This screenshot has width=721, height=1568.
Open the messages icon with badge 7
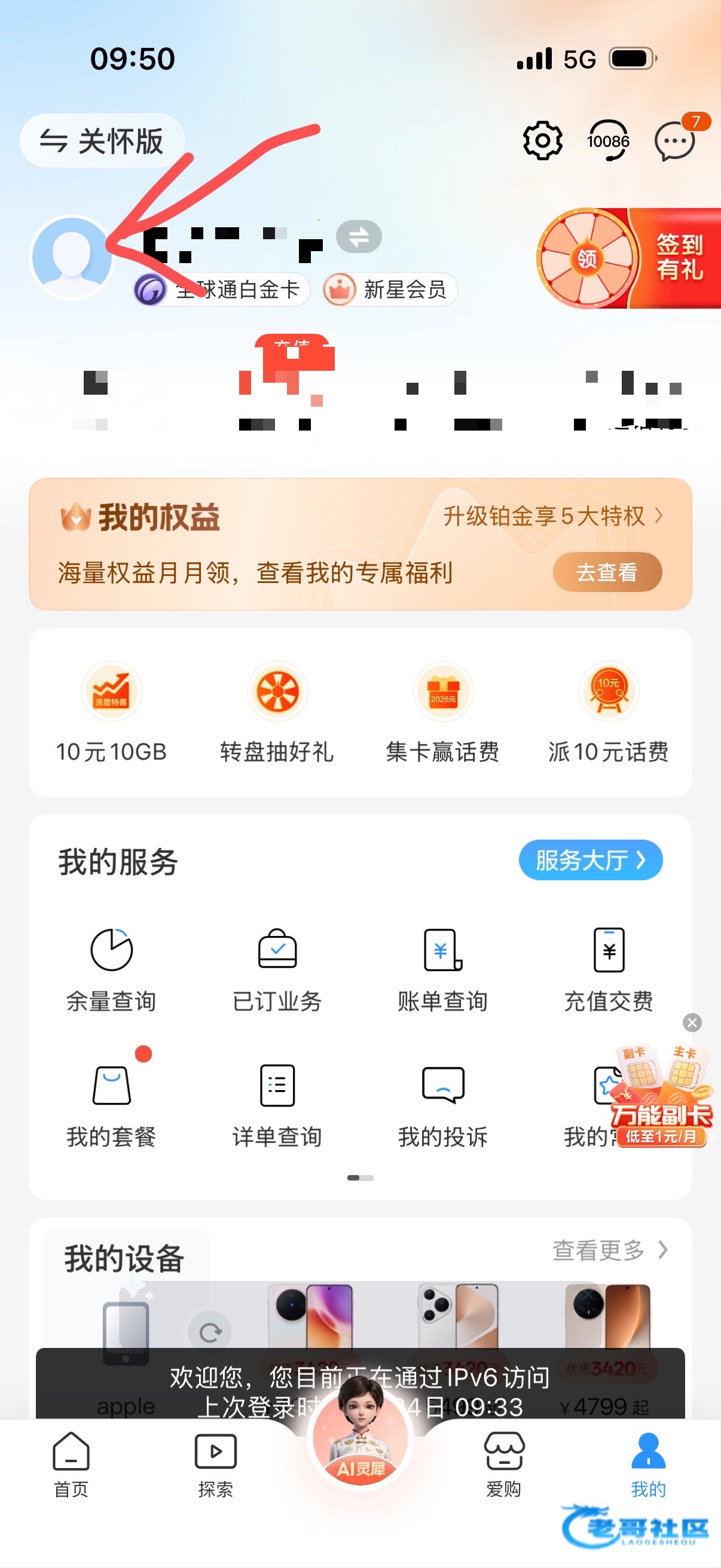tap(675, 141)
